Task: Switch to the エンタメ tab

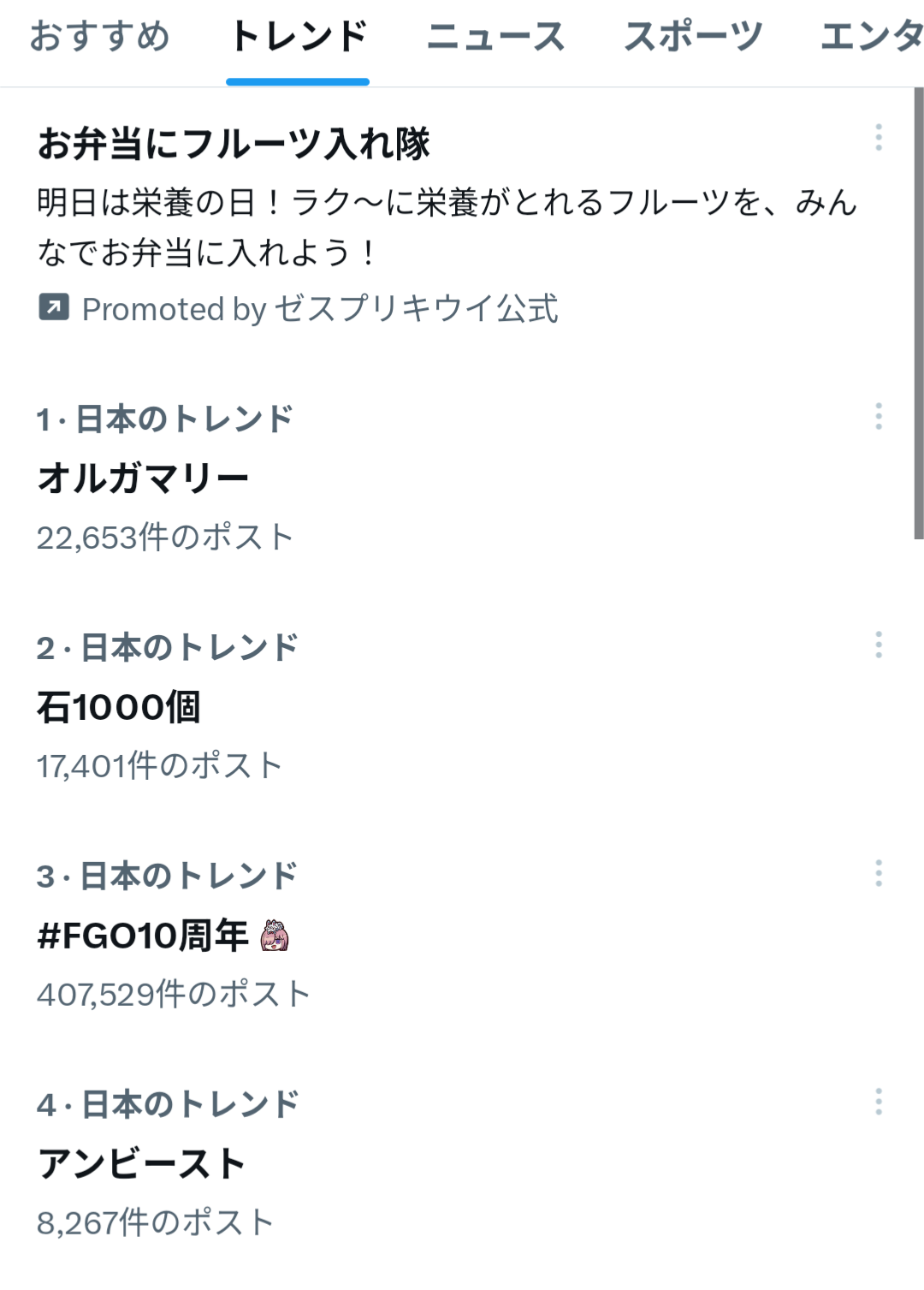Action: pos(870,38)
